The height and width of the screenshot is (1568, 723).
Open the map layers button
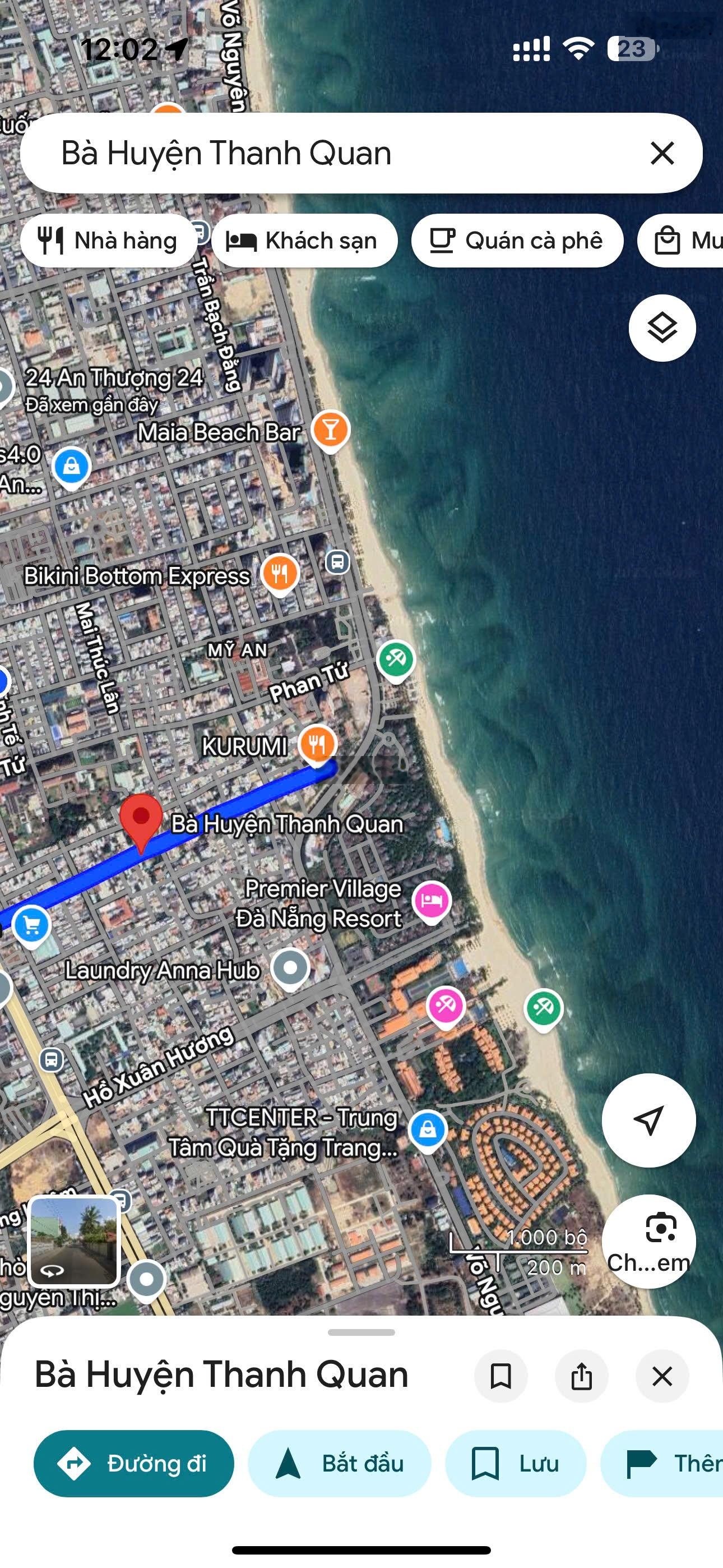click(661, 328)
